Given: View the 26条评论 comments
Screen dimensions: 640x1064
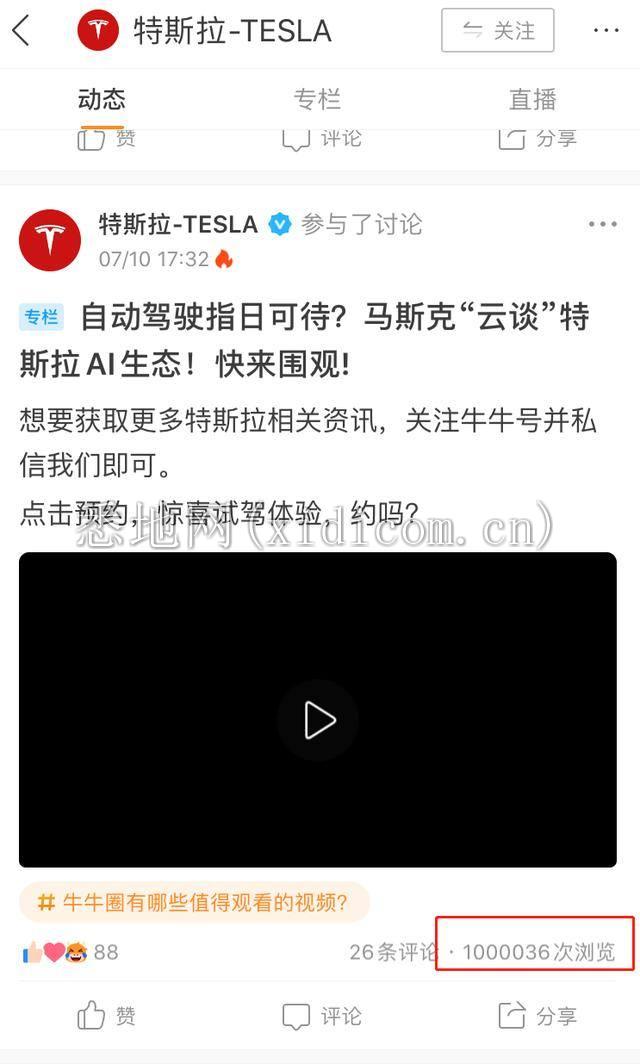Looking at the screenshot, I should coord(393,952).
